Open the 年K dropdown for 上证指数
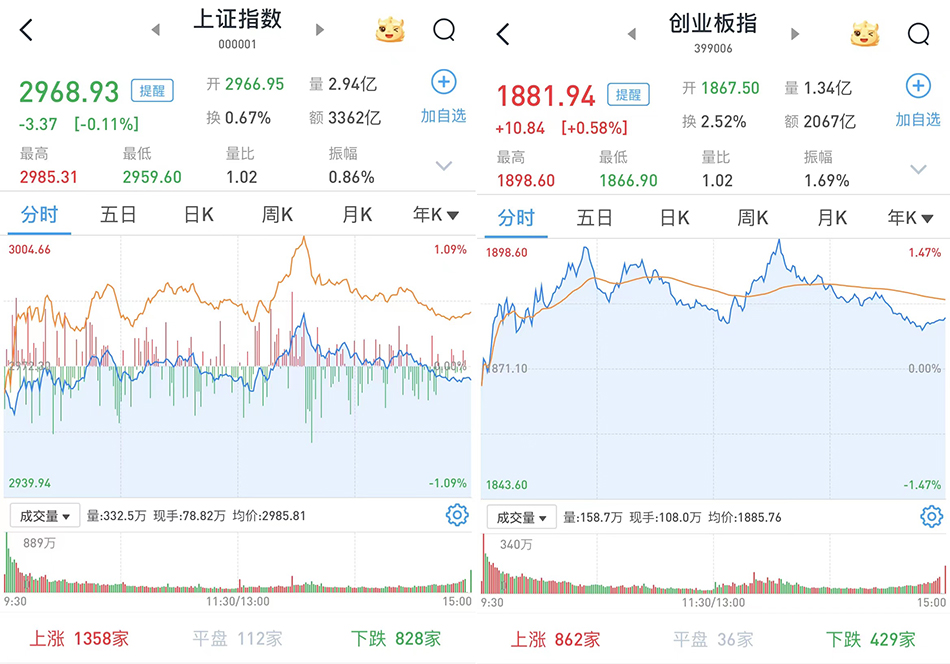 click(436, 214)
